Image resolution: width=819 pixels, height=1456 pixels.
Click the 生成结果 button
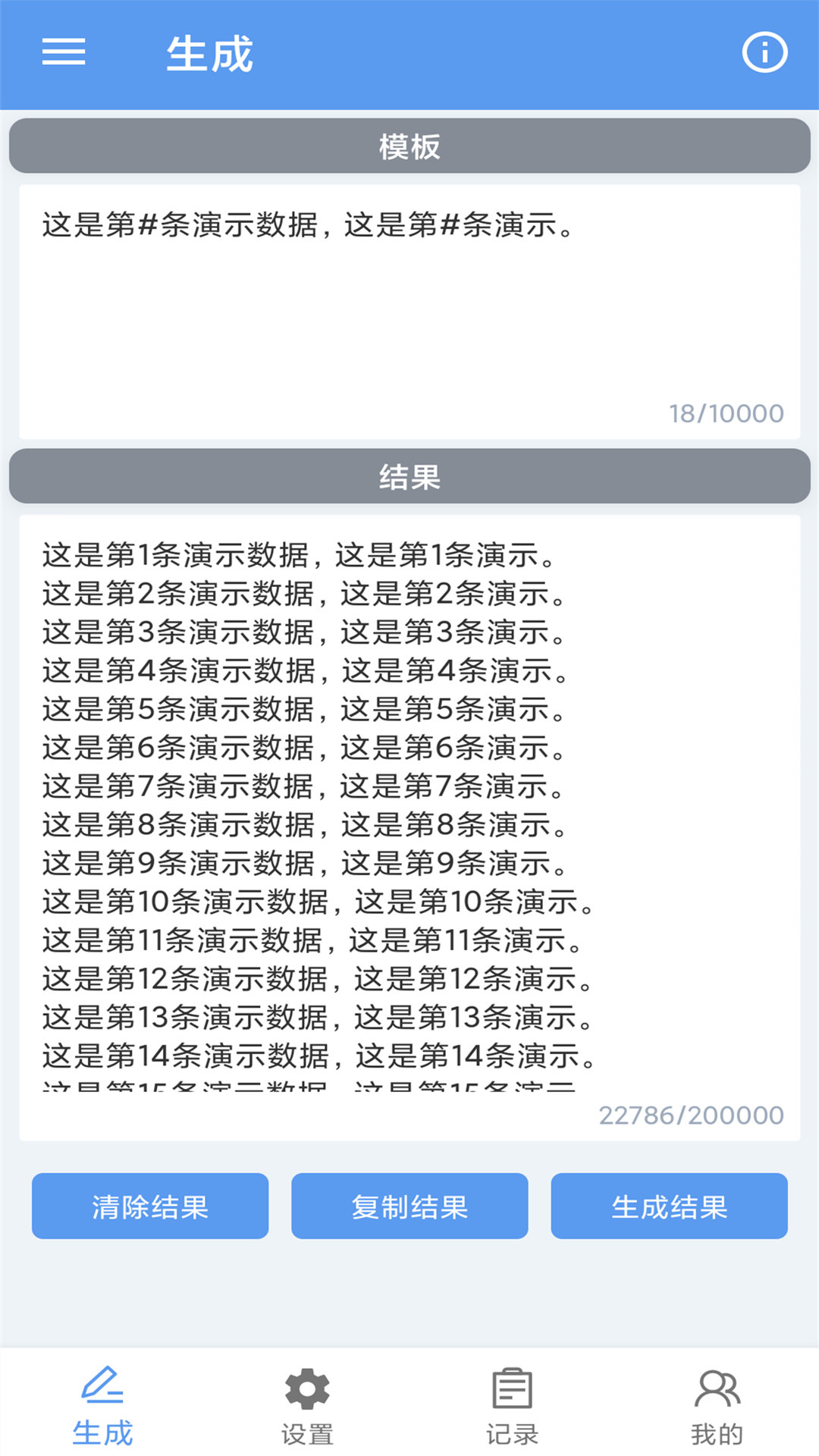(x=668, y=1207)
